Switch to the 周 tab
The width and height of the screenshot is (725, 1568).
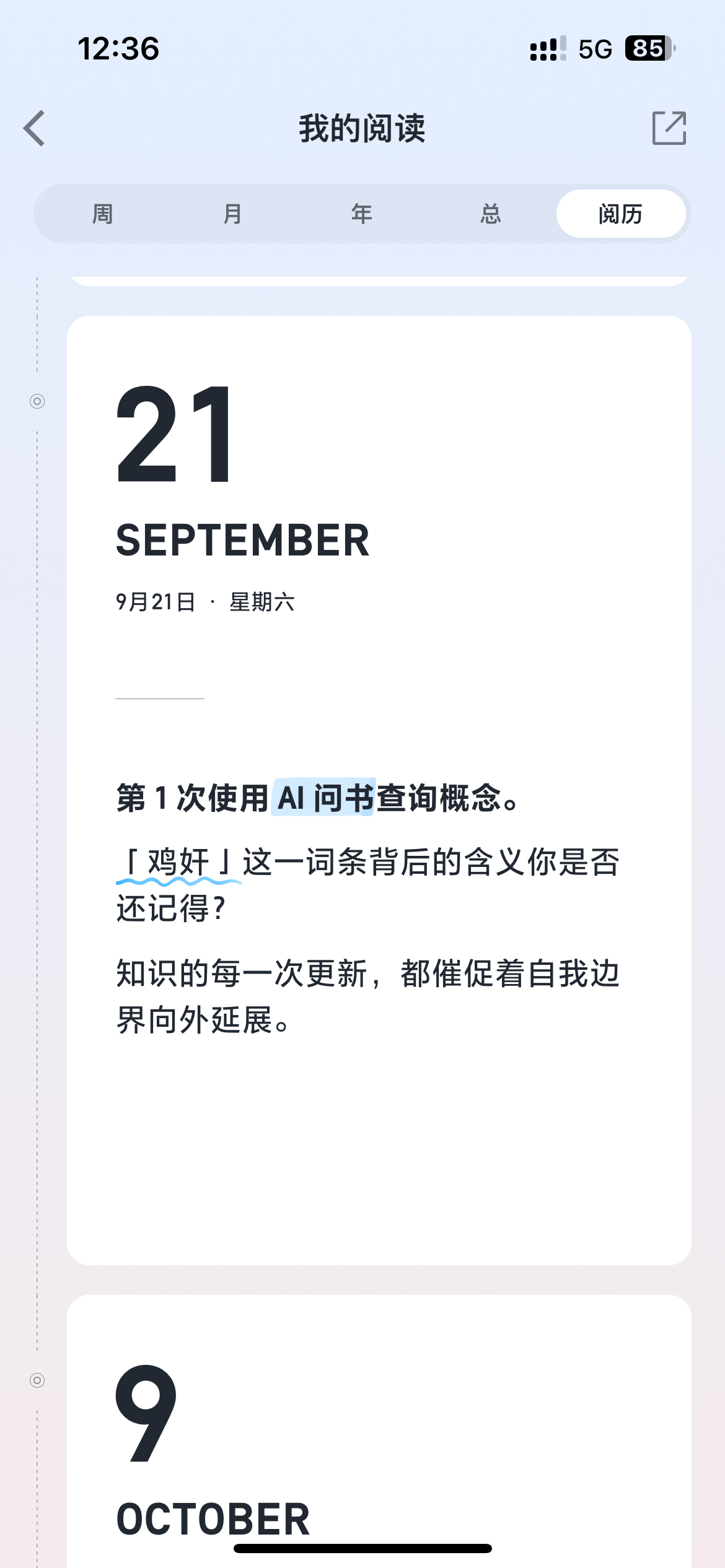(102, 214)
